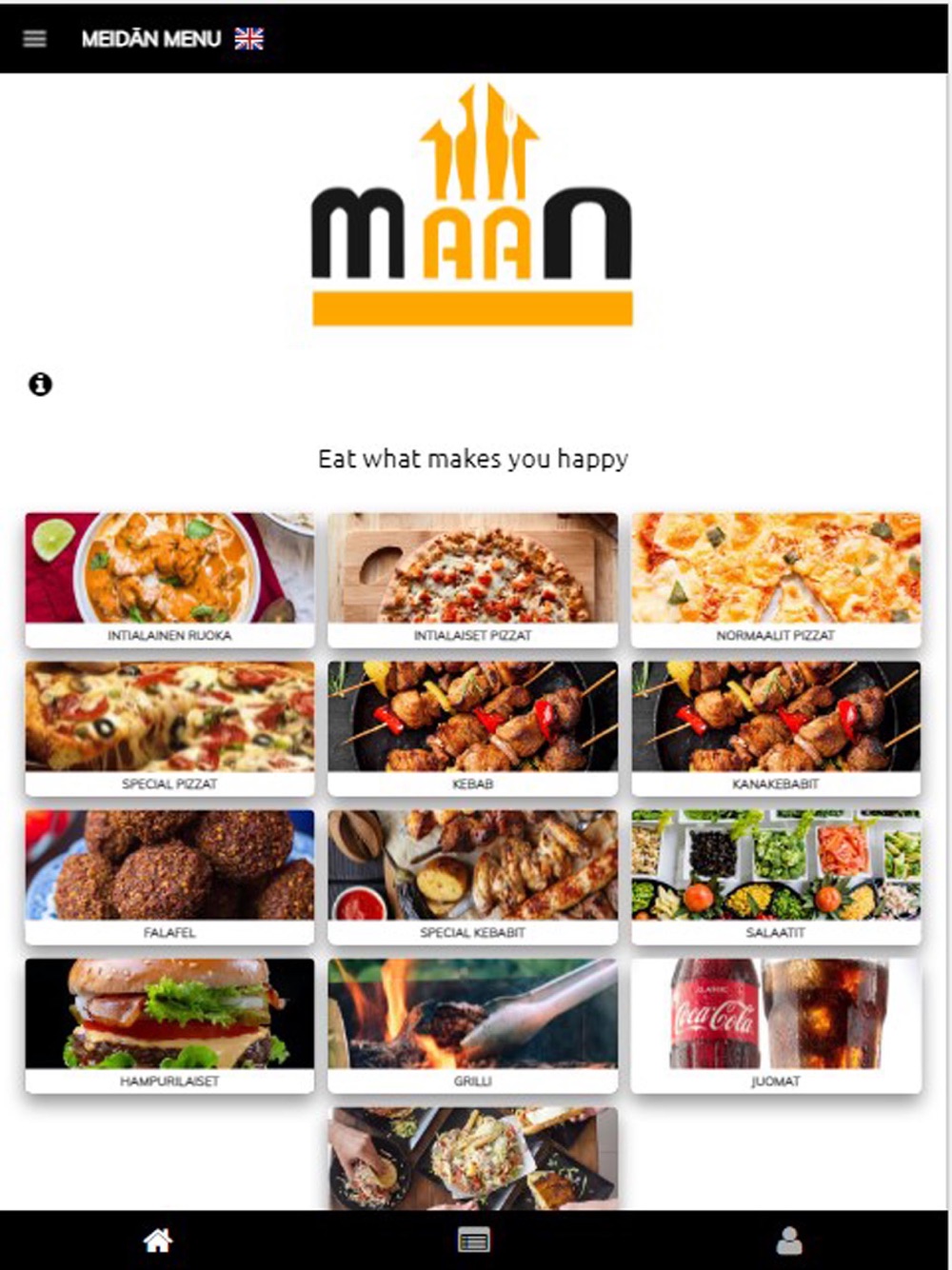952x1270 pixels.
Task: Browse the Salaatit category
Action: pyautogui.click(x=776, y=876)
